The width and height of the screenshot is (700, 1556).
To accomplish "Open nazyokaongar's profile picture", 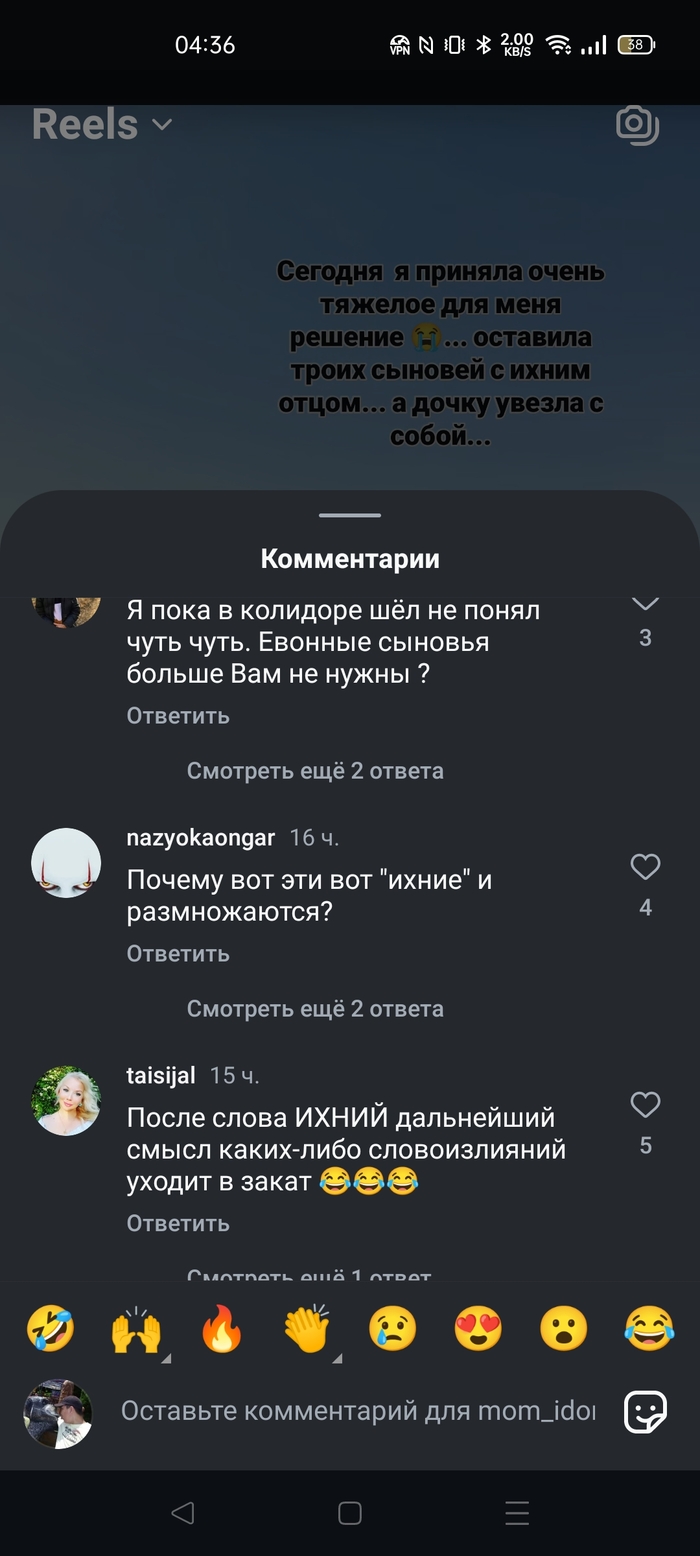I will click(x=66, y=862).
